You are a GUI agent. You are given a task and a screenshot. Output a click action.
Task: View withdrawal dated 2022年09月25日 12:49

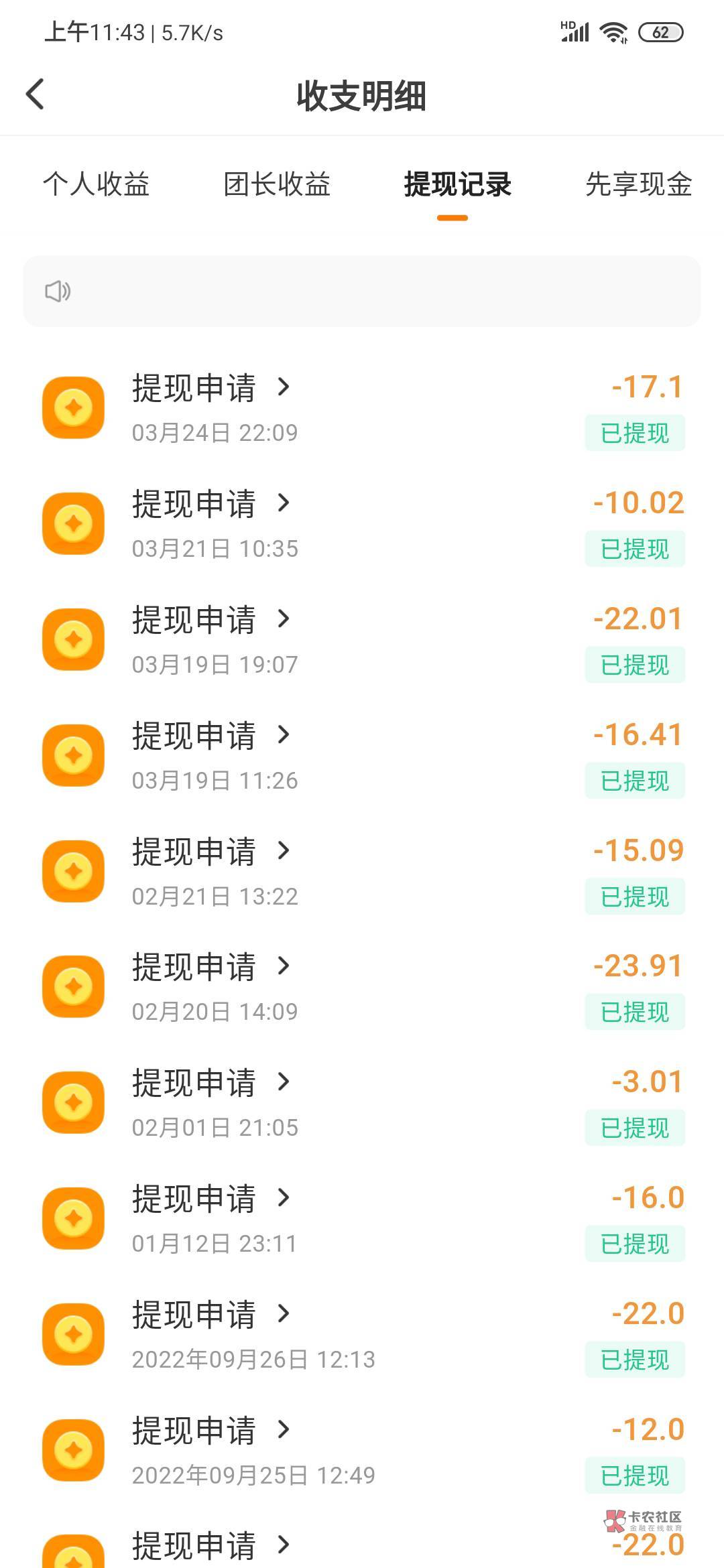[210, 1431]
